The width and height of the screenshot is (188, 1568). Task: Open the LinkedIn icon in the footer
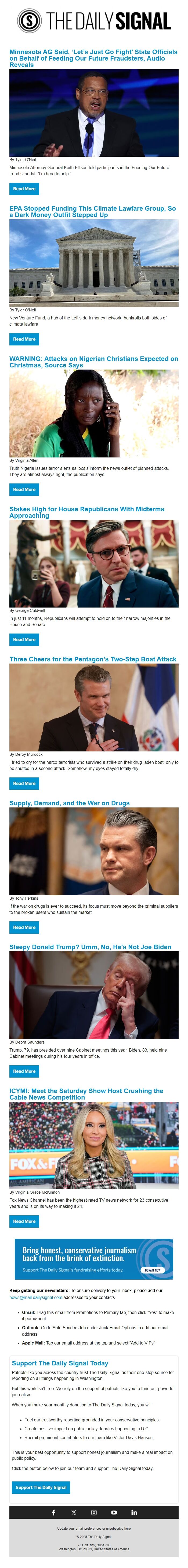pyautogui.click(x=134, y=1512)
